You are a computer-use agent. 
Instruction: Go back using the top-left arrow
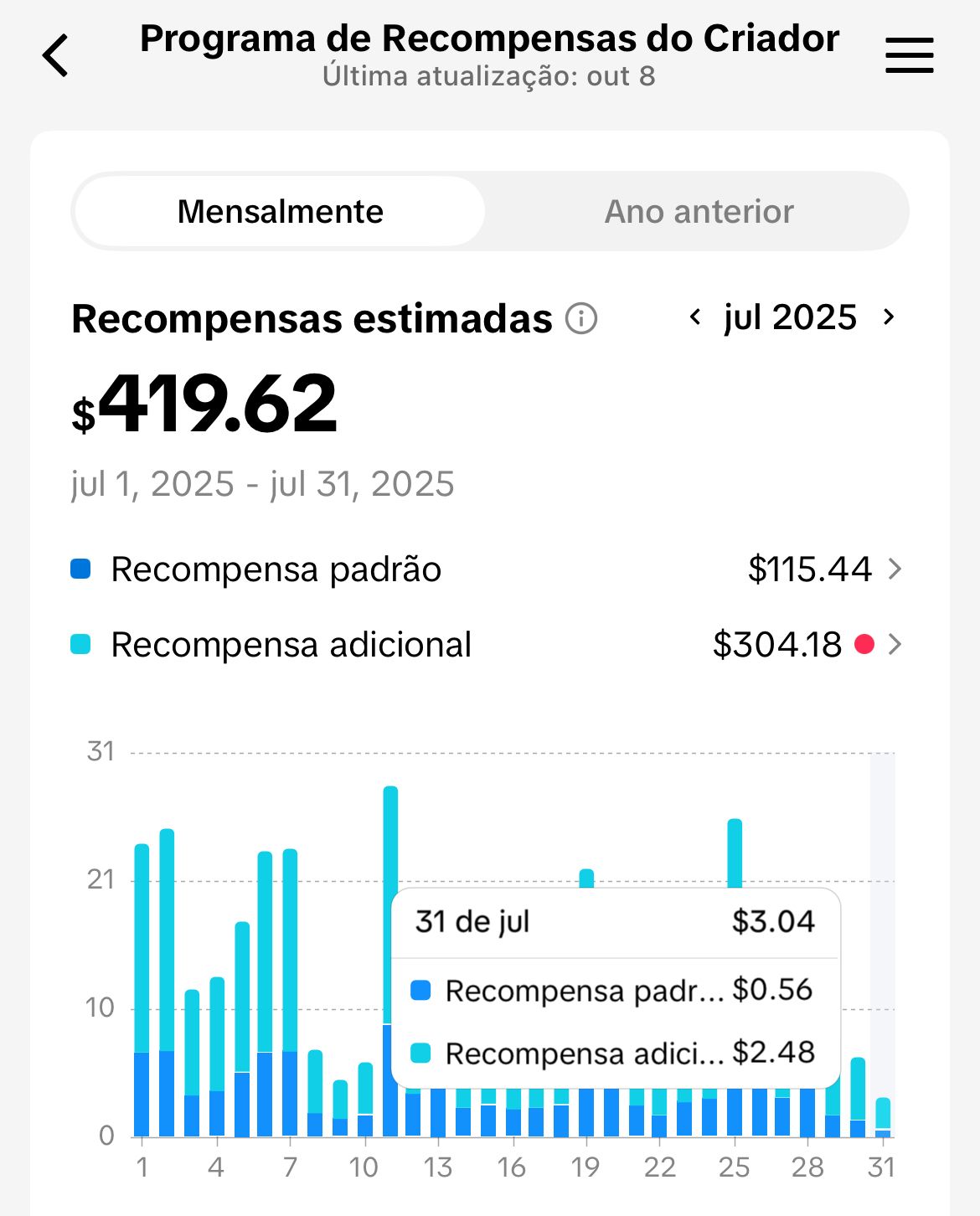(56, 56)
